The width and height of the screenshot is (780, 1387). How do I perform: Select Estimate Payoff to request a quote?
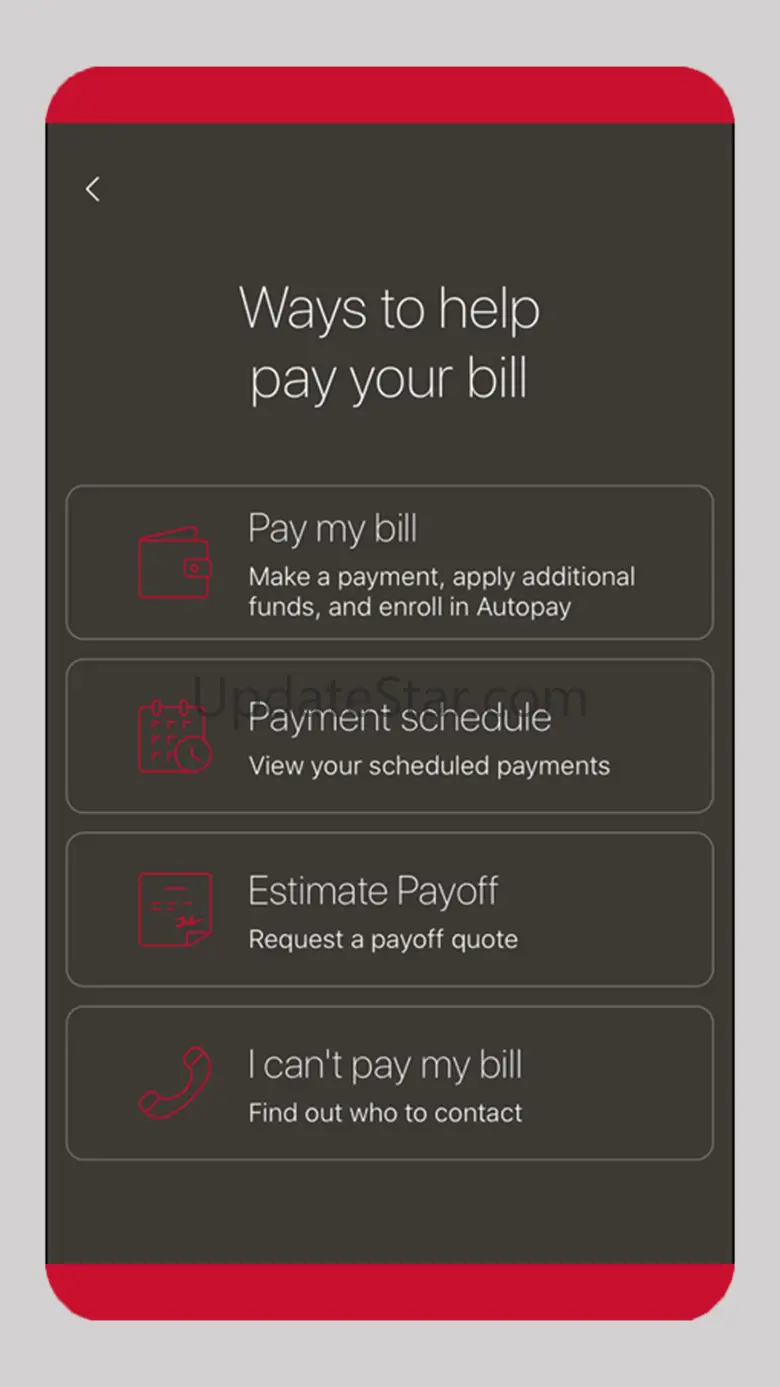(x=389, y=910)
